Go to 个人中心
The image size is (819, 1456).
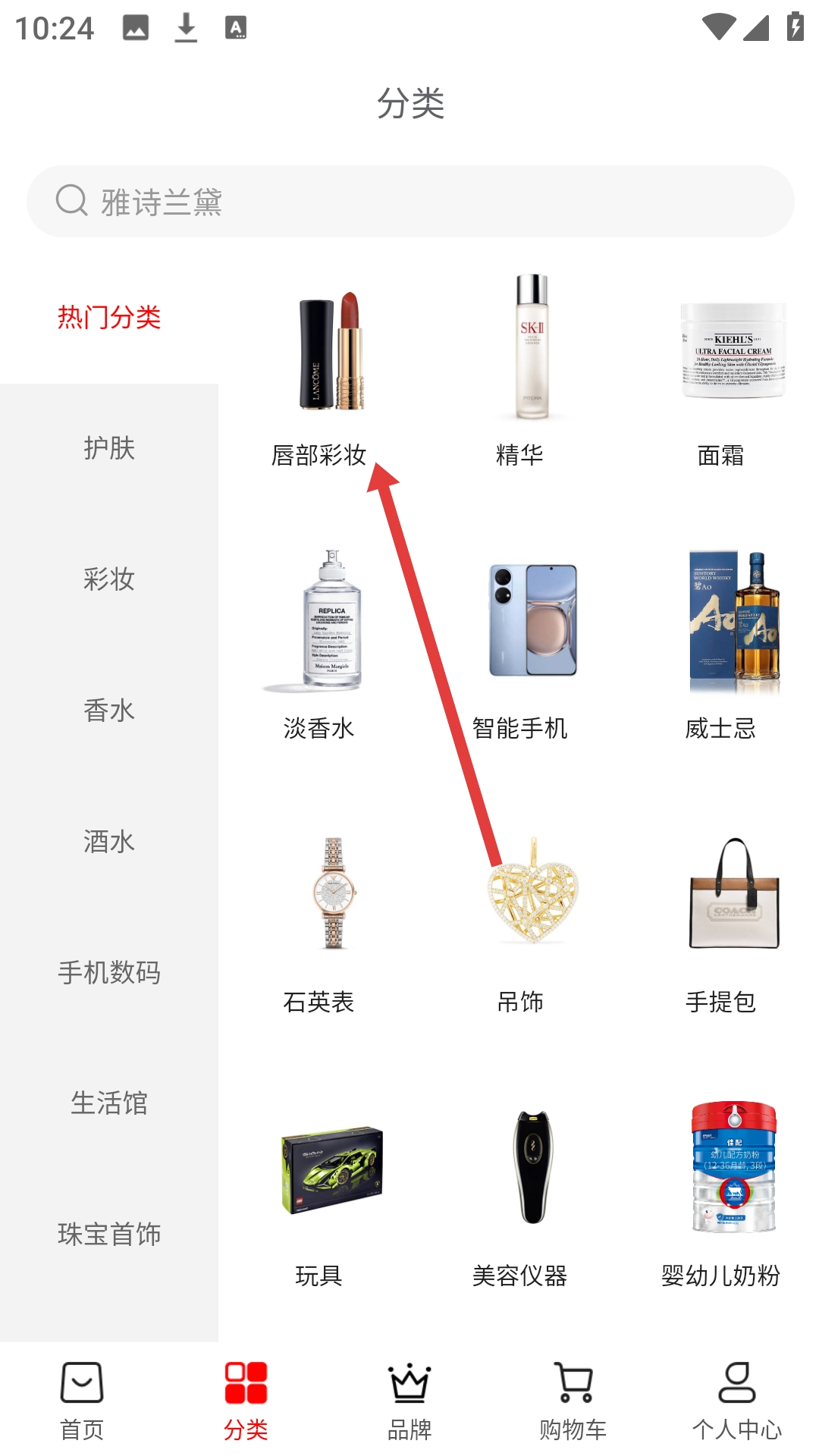click(737, 1400)
